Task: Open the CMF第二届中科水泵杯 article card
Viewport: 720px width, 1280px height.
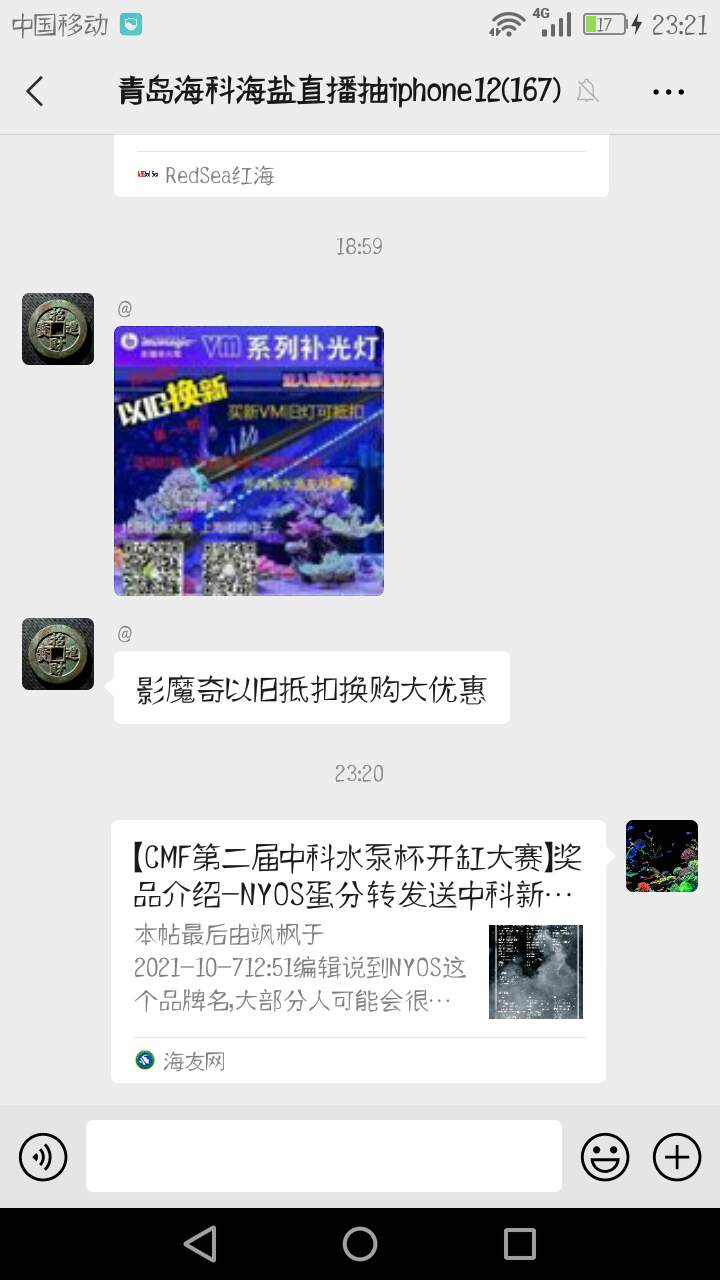Action: [x=358, y=950]
